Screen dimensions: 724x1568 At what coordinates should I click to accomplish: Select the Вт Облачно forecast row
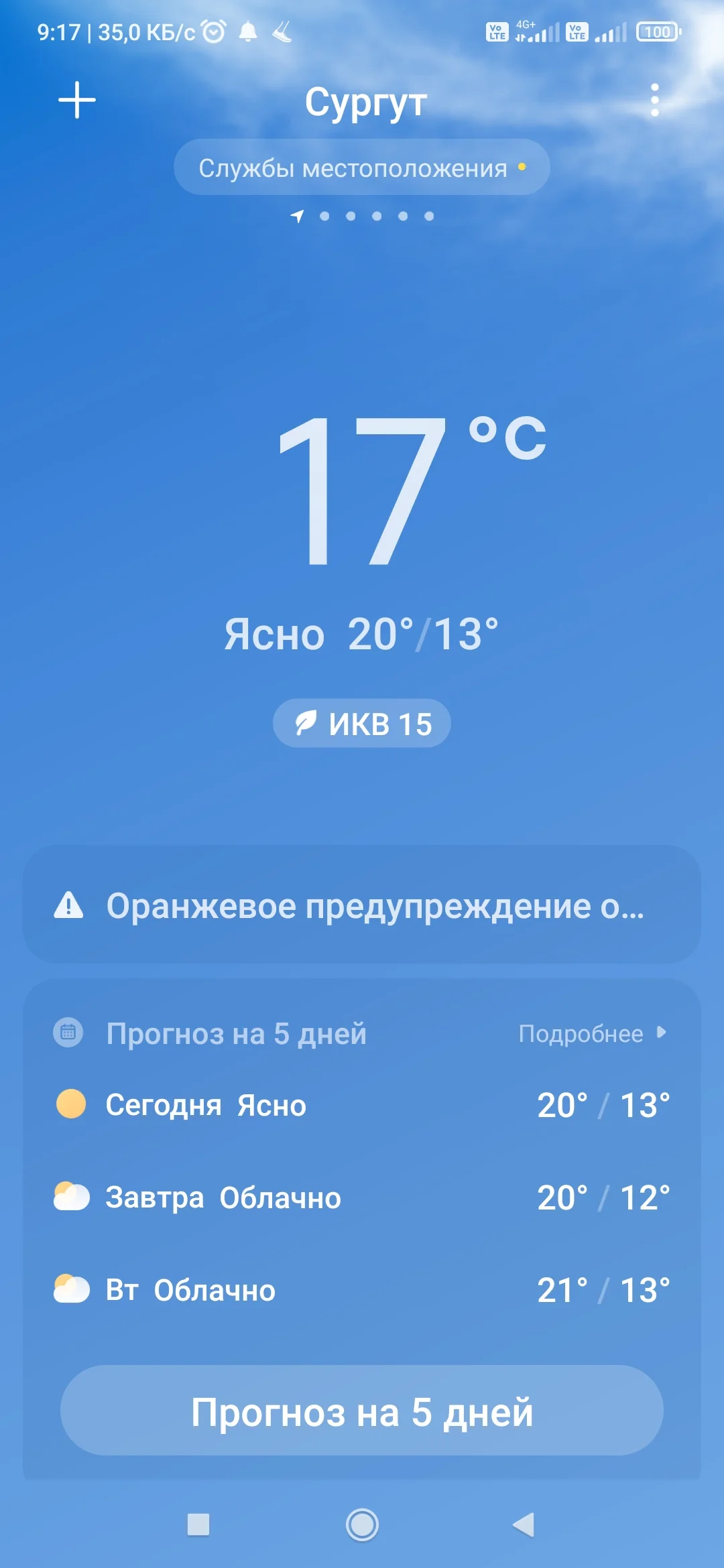tap(362, 1290)
